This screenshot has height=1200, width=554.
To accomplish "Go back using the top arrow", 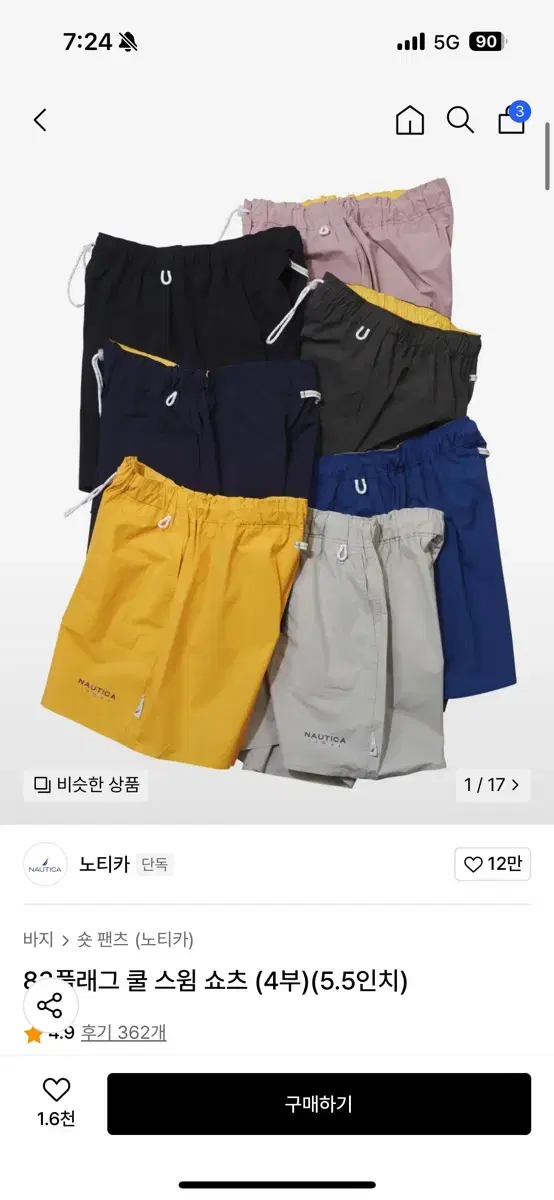I will pos(40,121).
